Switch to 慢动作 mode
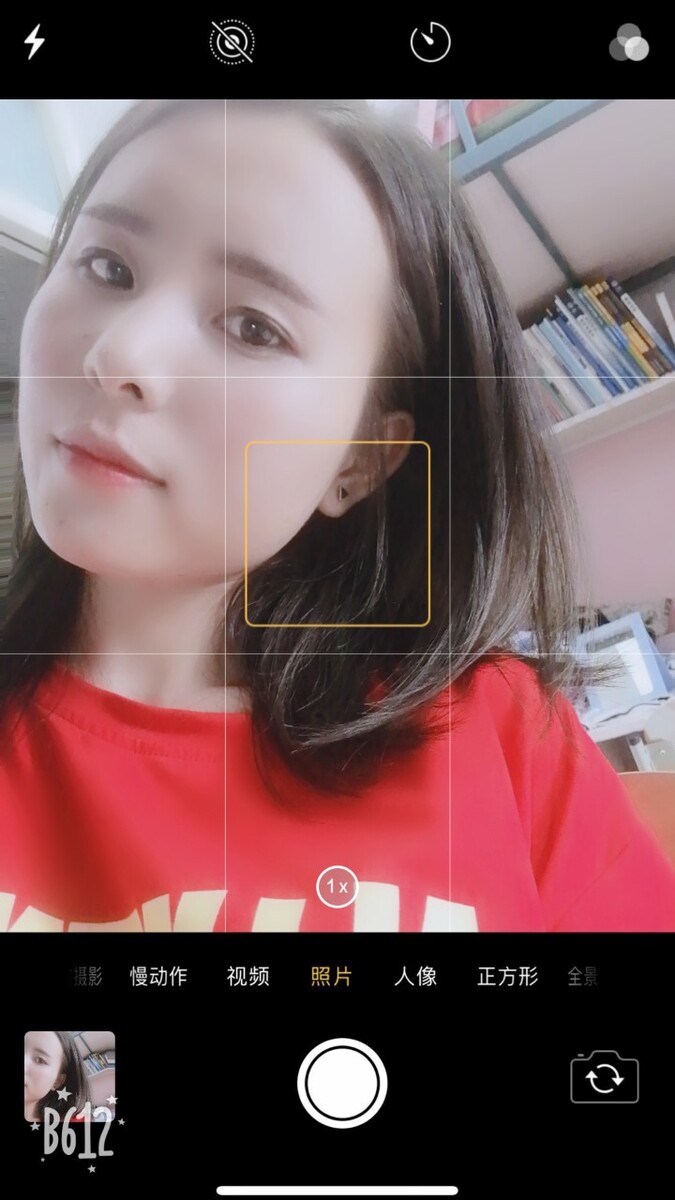This screenshot has height=1200, width=675. tap(158, 977)
